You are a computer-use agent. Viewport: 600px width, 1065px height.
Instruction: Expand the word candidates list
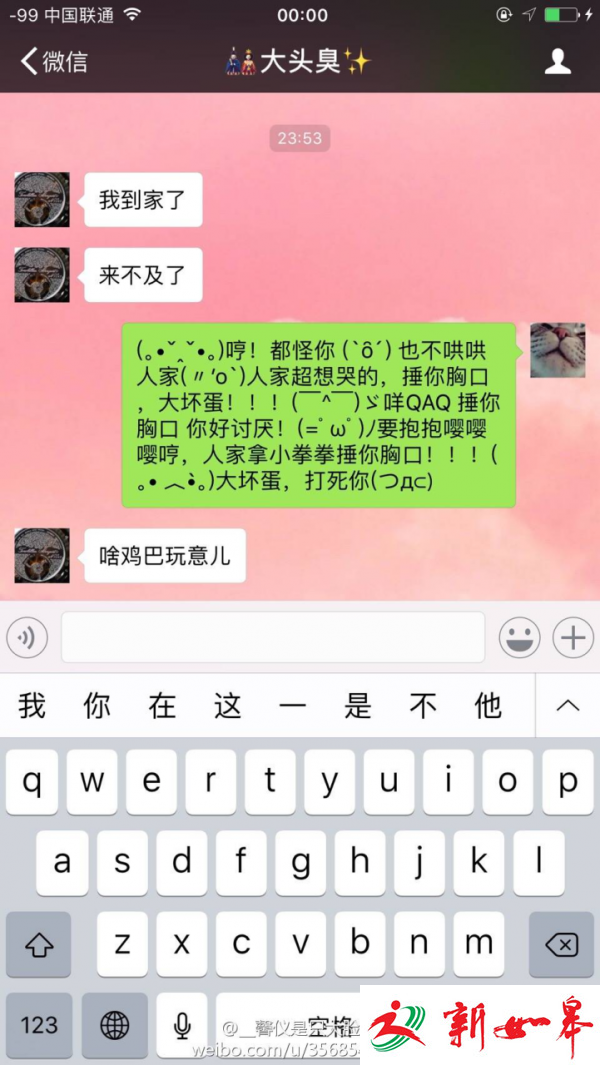(567, 706)
